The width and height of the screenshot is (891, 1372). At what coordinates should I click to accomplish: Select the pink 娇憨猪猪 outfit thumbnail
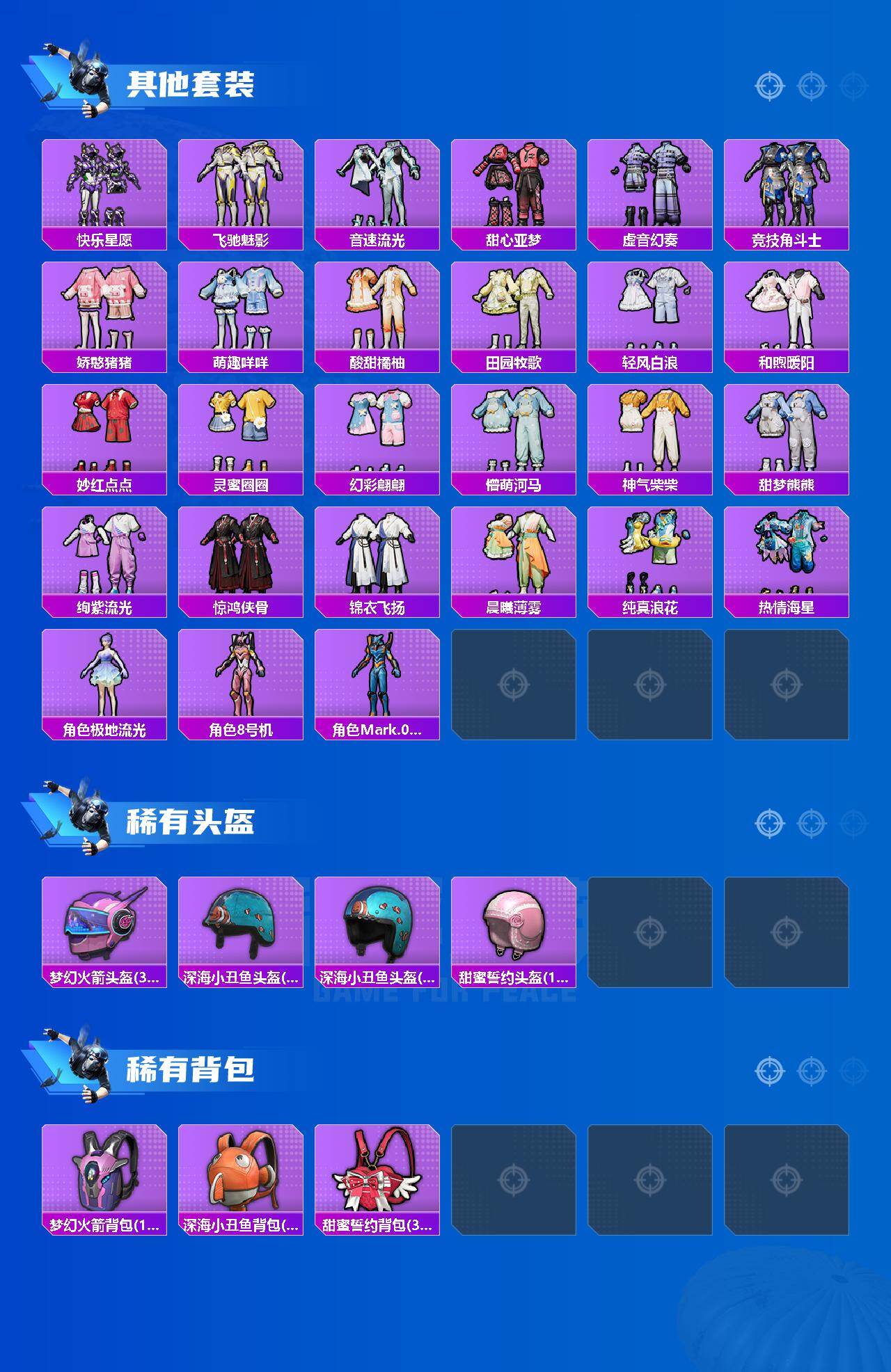pos(103,306)
